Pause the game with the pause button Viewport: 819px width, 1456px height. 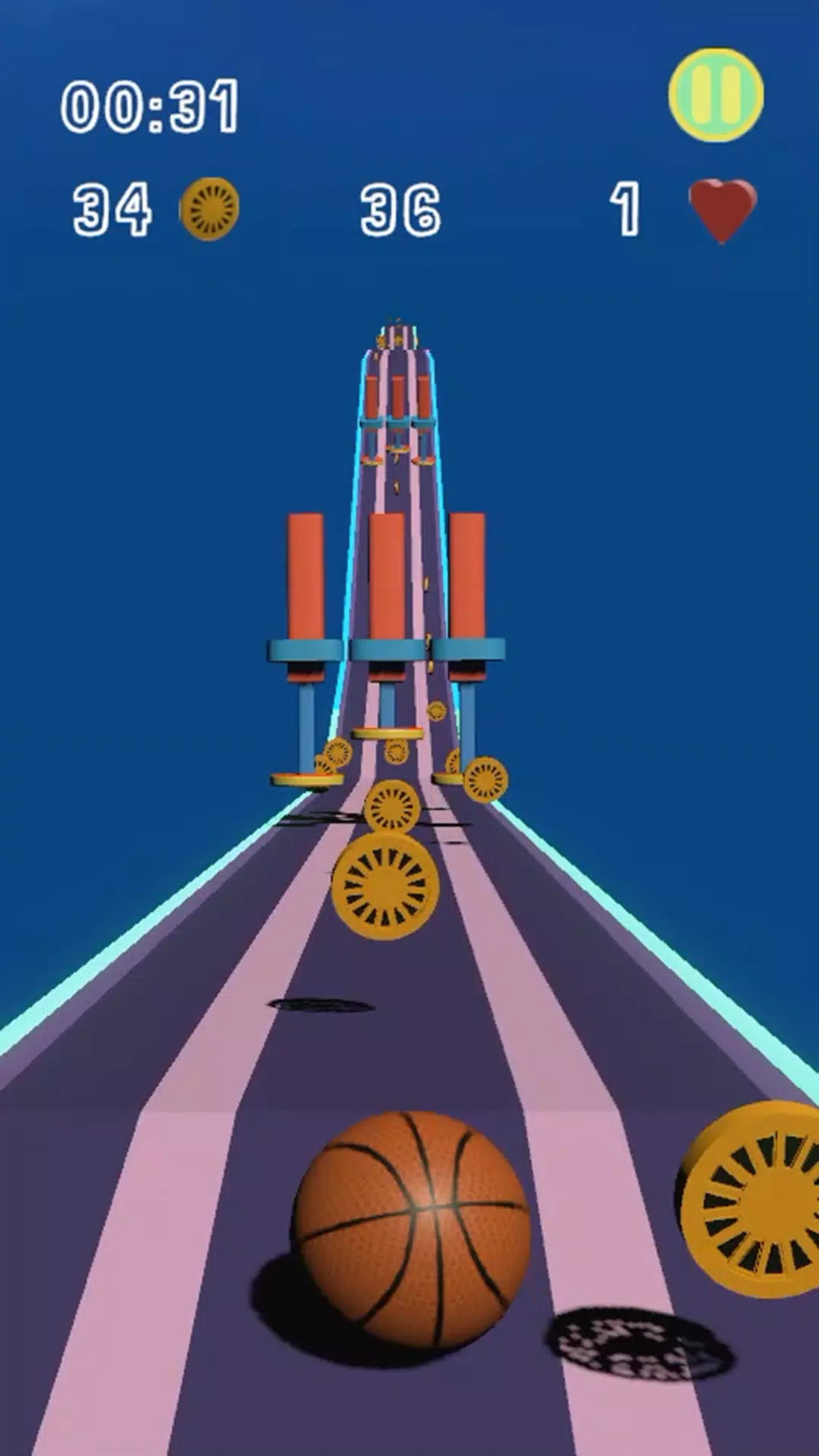point(716,95)
